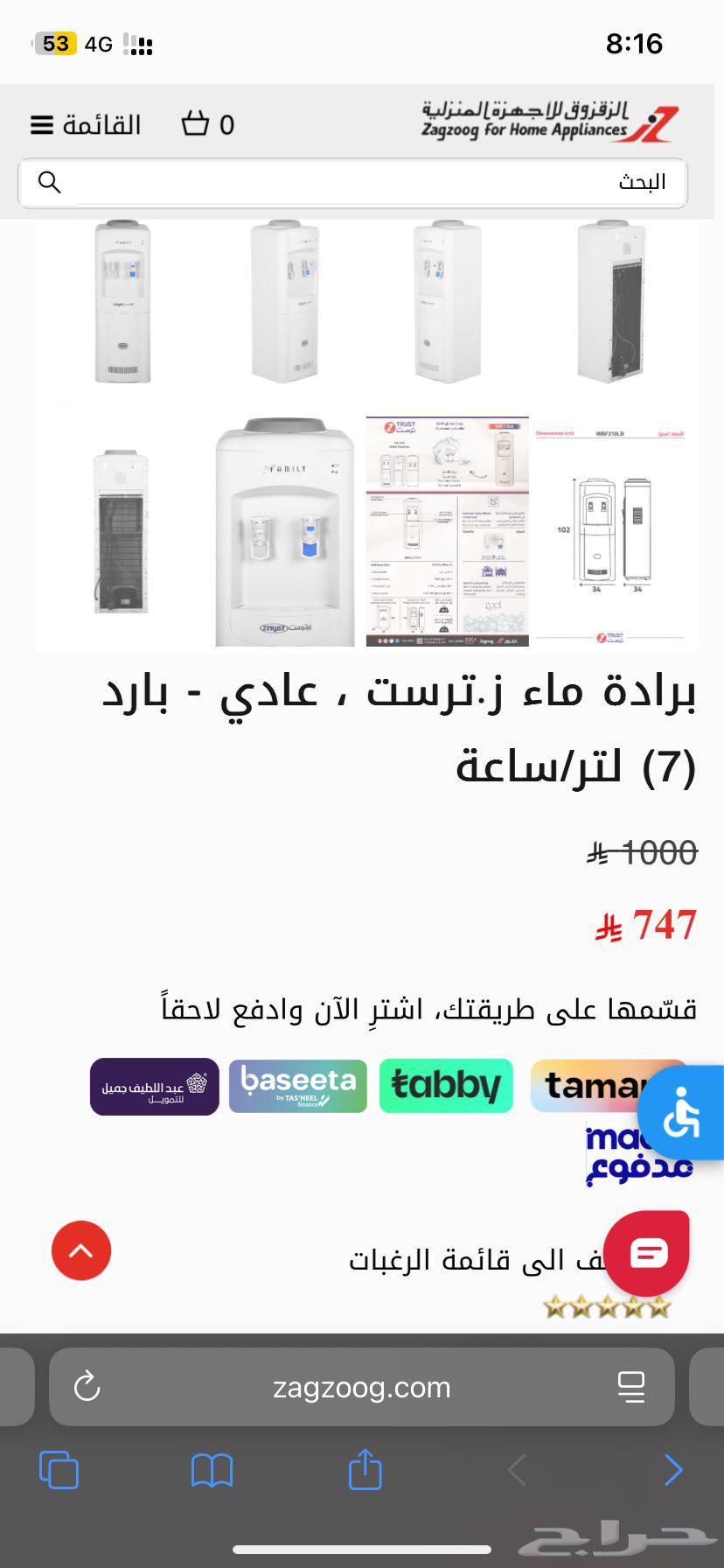724x1568 pixels.
Task: Go forward to the next page
Action: click(672, 1470)
